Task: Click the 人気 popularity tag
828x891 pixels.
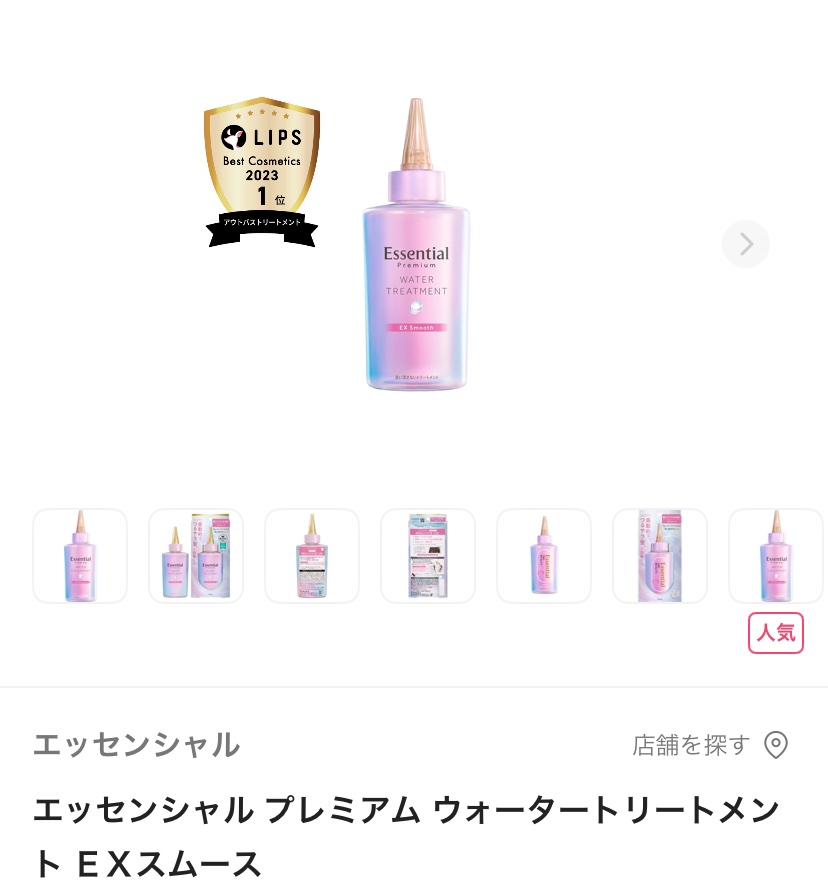Action: (x=776, y=633)
